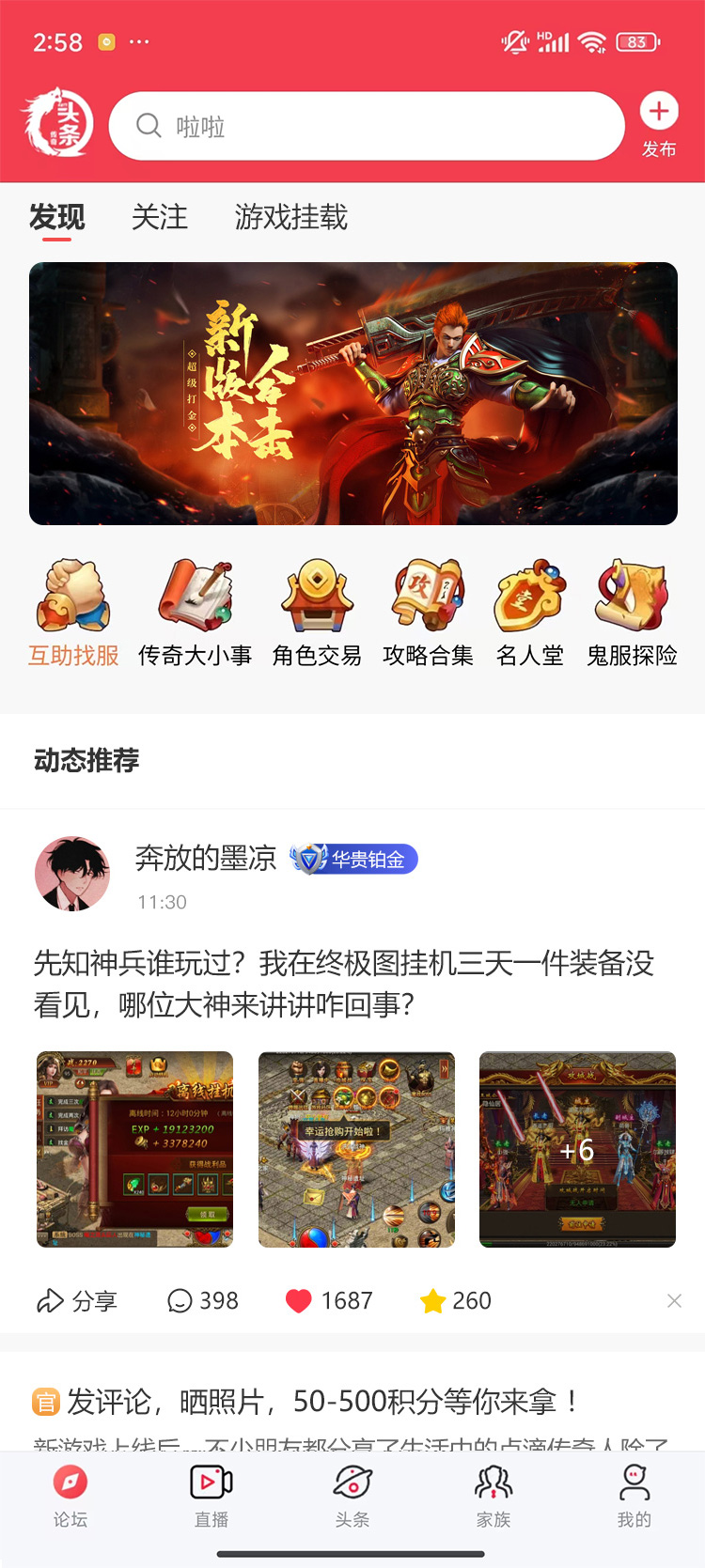Open the search box showing 啦啦
Image resolution: width=705 pixels, height=1568 pixels.
(367, 126)
